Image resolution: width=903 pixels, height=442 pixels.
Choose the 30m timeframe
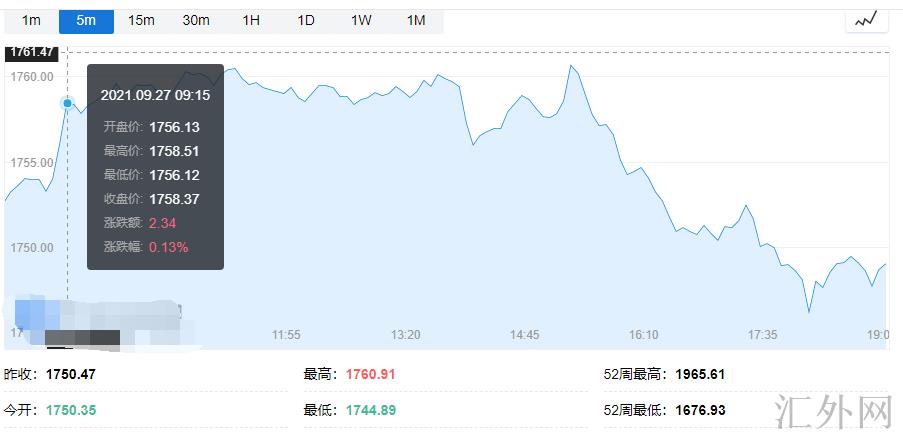pos(196,20)
